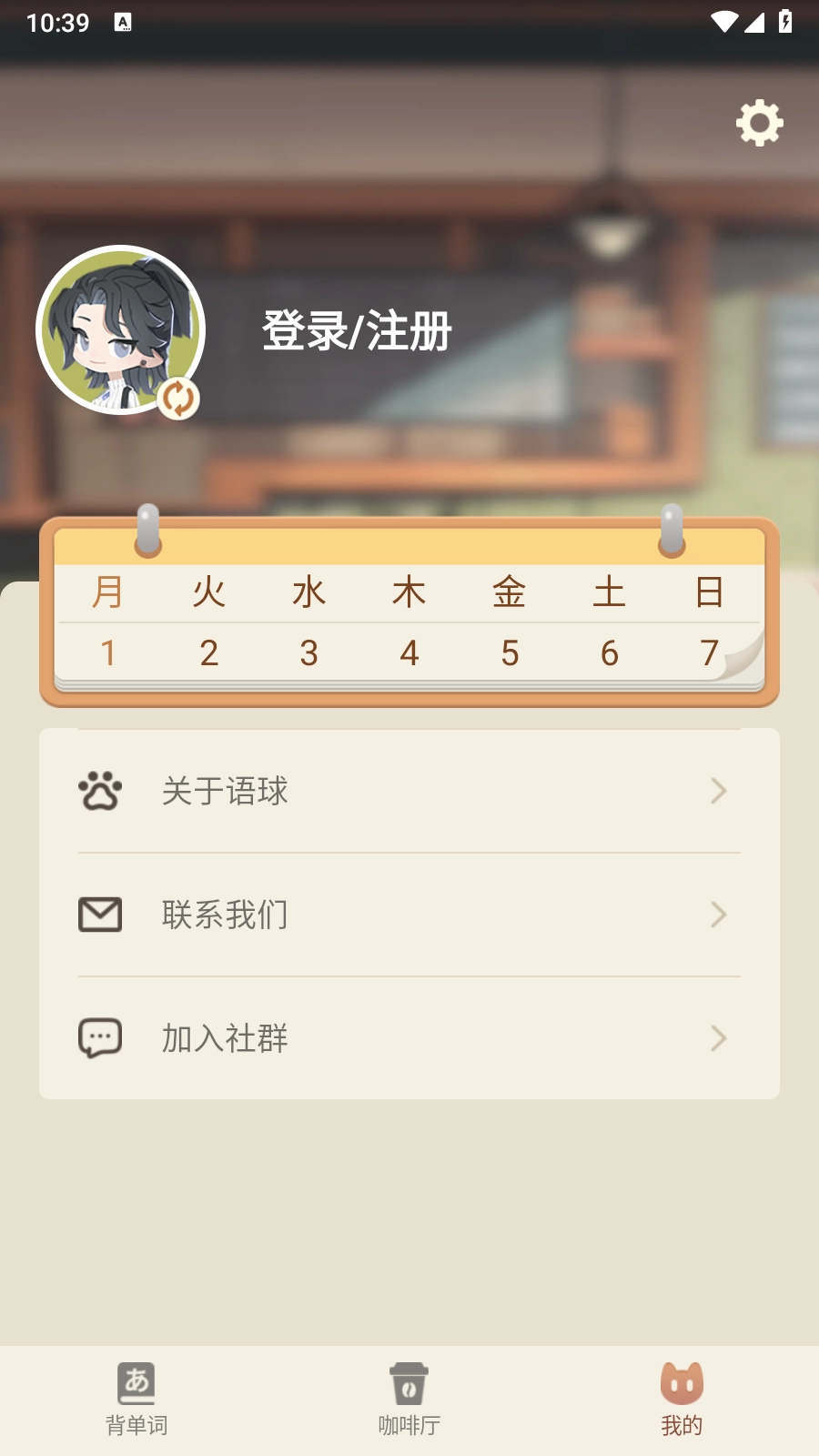Expand the 关于语球 row chevron
Viewport: 819px width, 1456px height.
pyautogui.click(x=718, y=791)
